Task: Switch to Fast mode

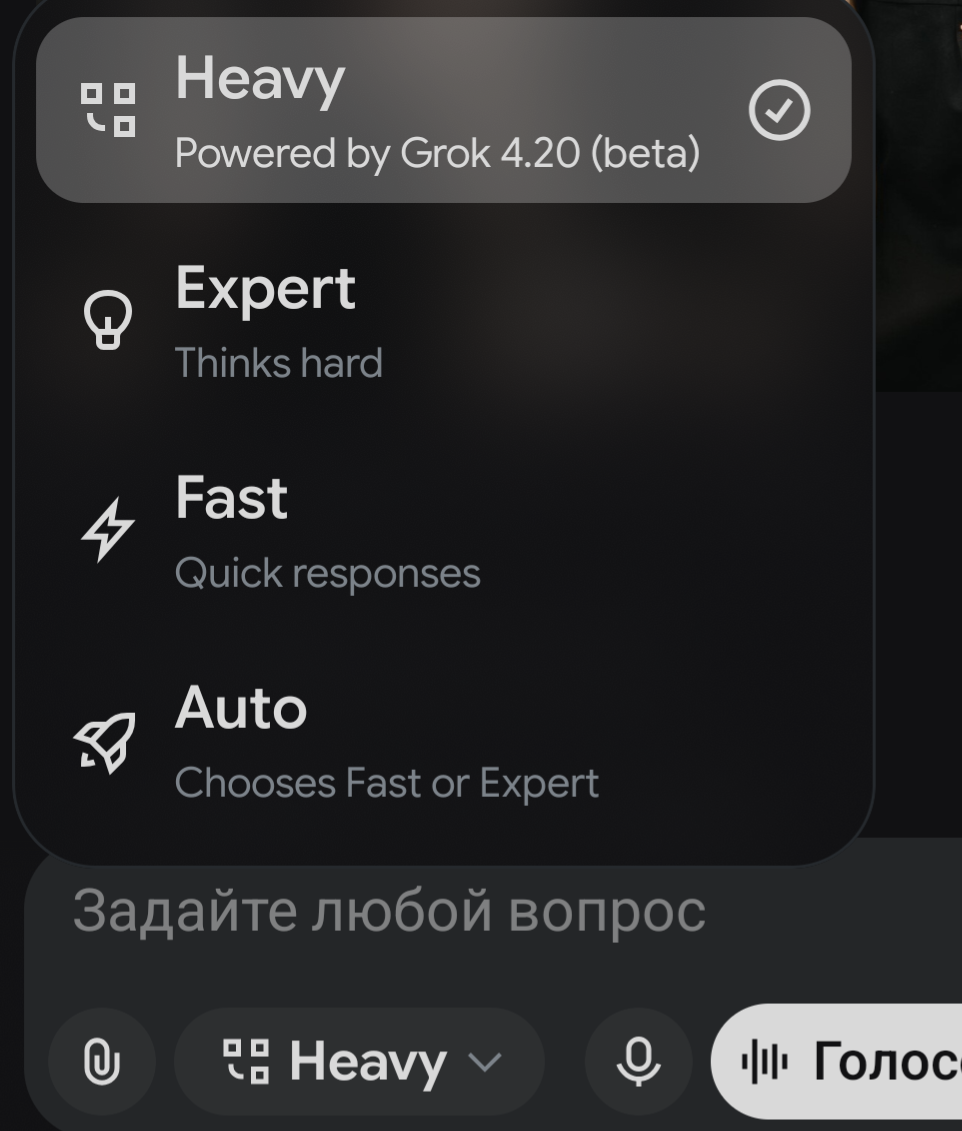Action: 443,530
